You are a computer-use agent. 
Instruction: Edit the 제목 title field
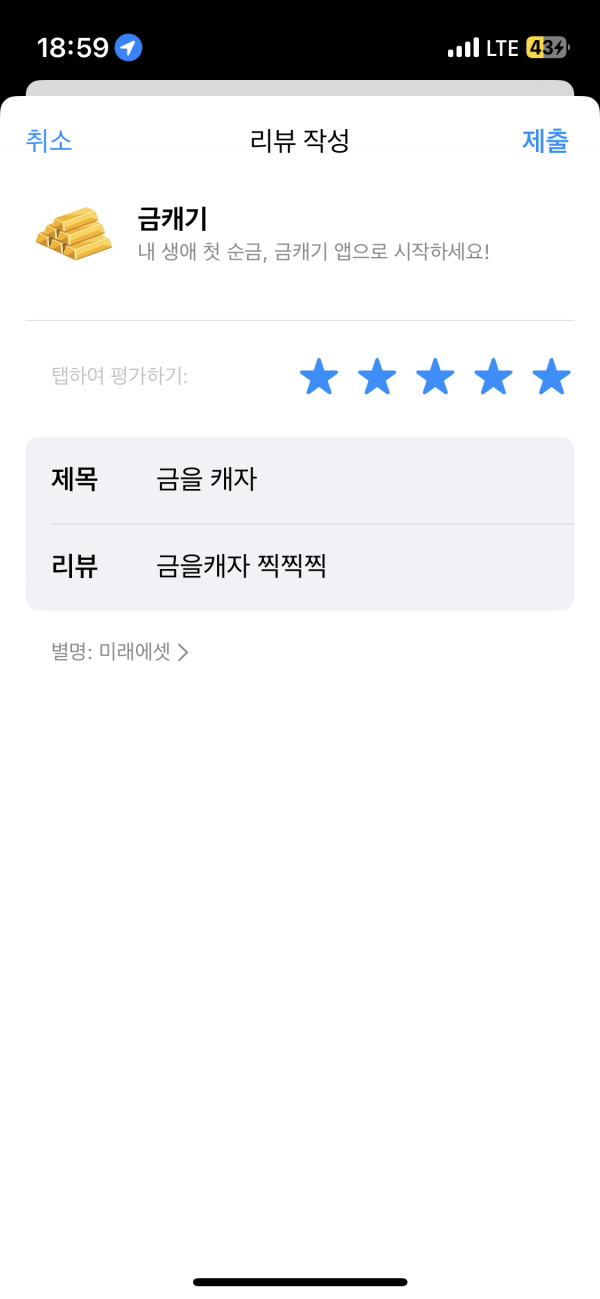[x=300, y=480]
